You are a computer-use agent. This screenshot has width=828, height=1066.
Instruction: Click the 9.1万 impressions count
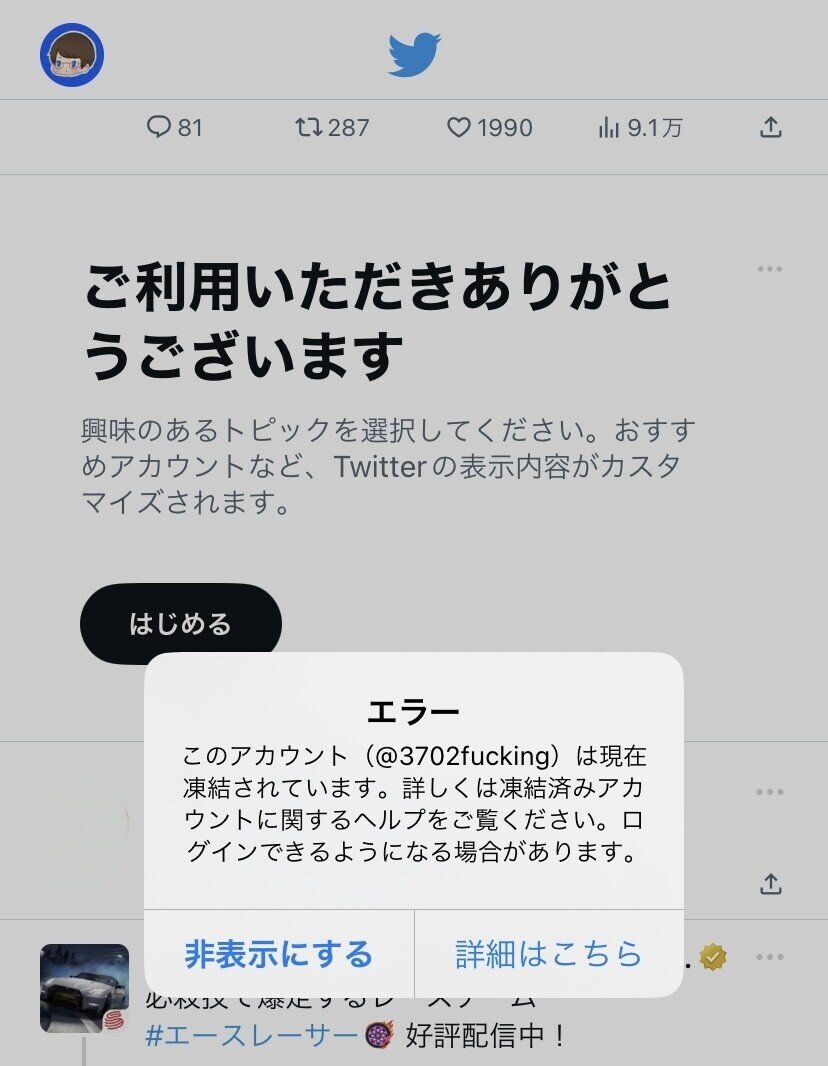coord(656,127)
